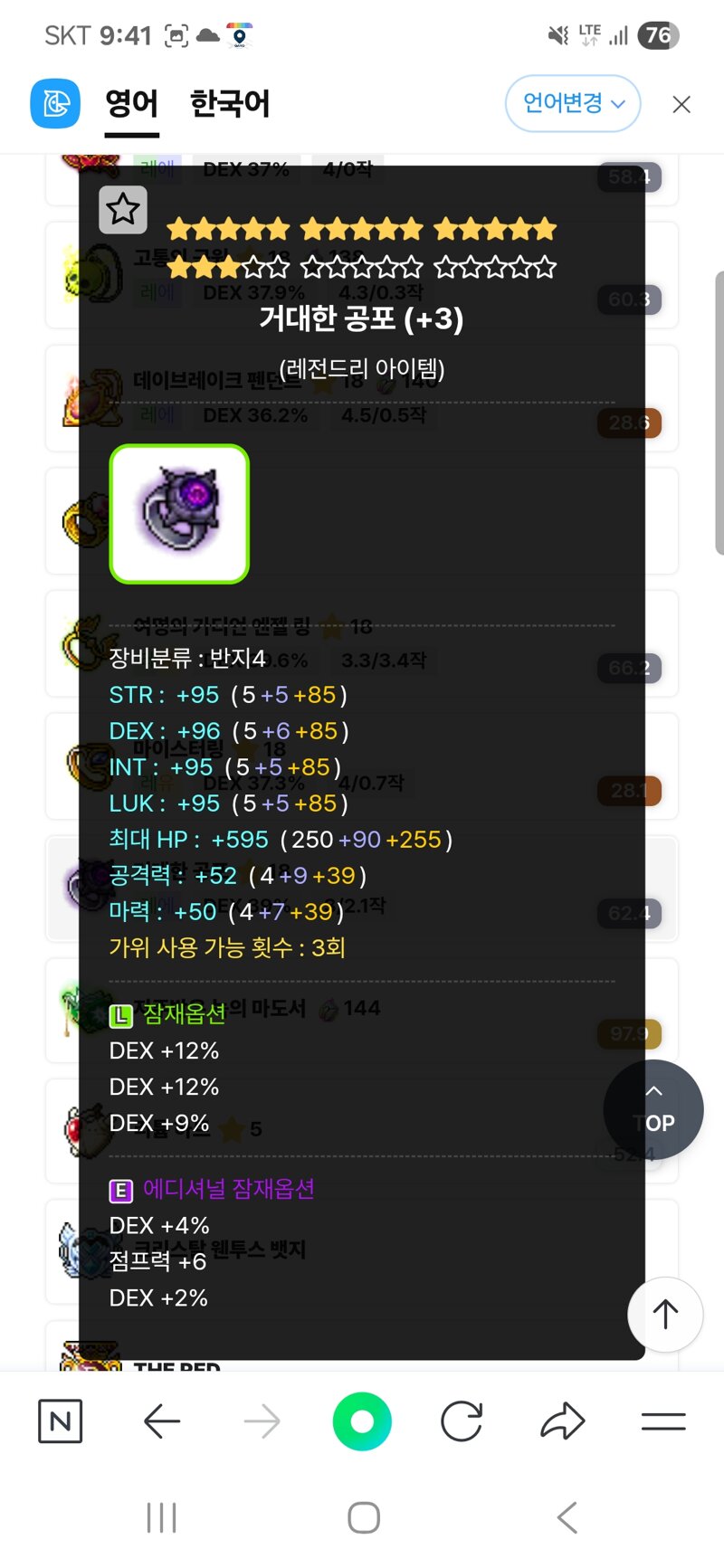Favorite this item with the star icon
724x1568 pixels.
pyautogui.click(x=123, y=210)
